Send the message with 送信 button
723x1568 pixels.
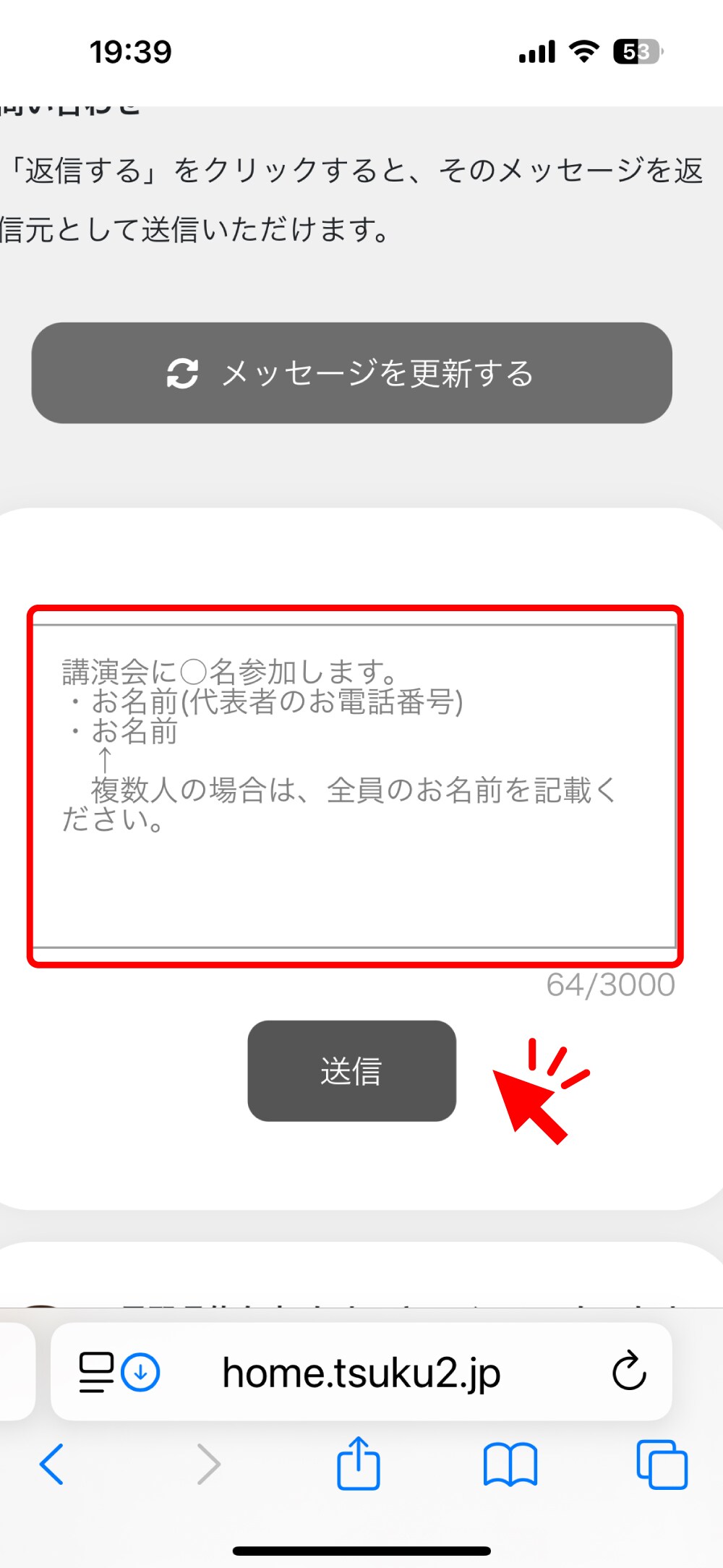(351, 1070)
